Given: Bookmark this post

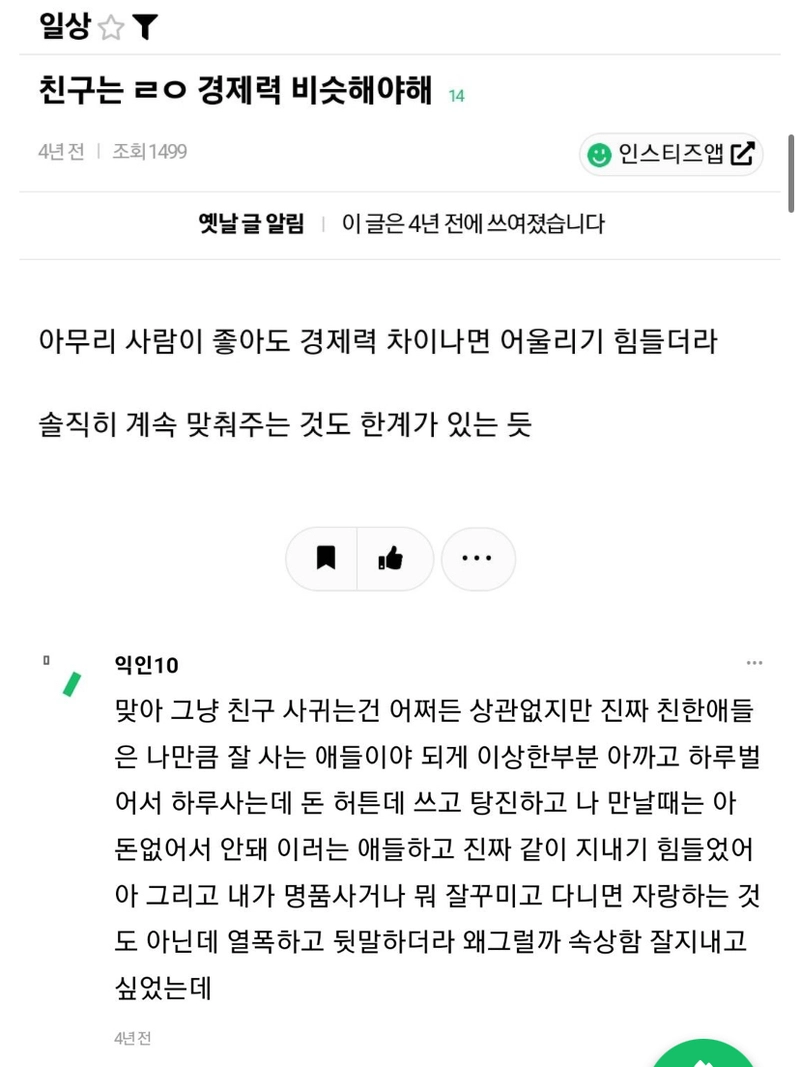Looking at the screenshot, I should tap(325, 558).
